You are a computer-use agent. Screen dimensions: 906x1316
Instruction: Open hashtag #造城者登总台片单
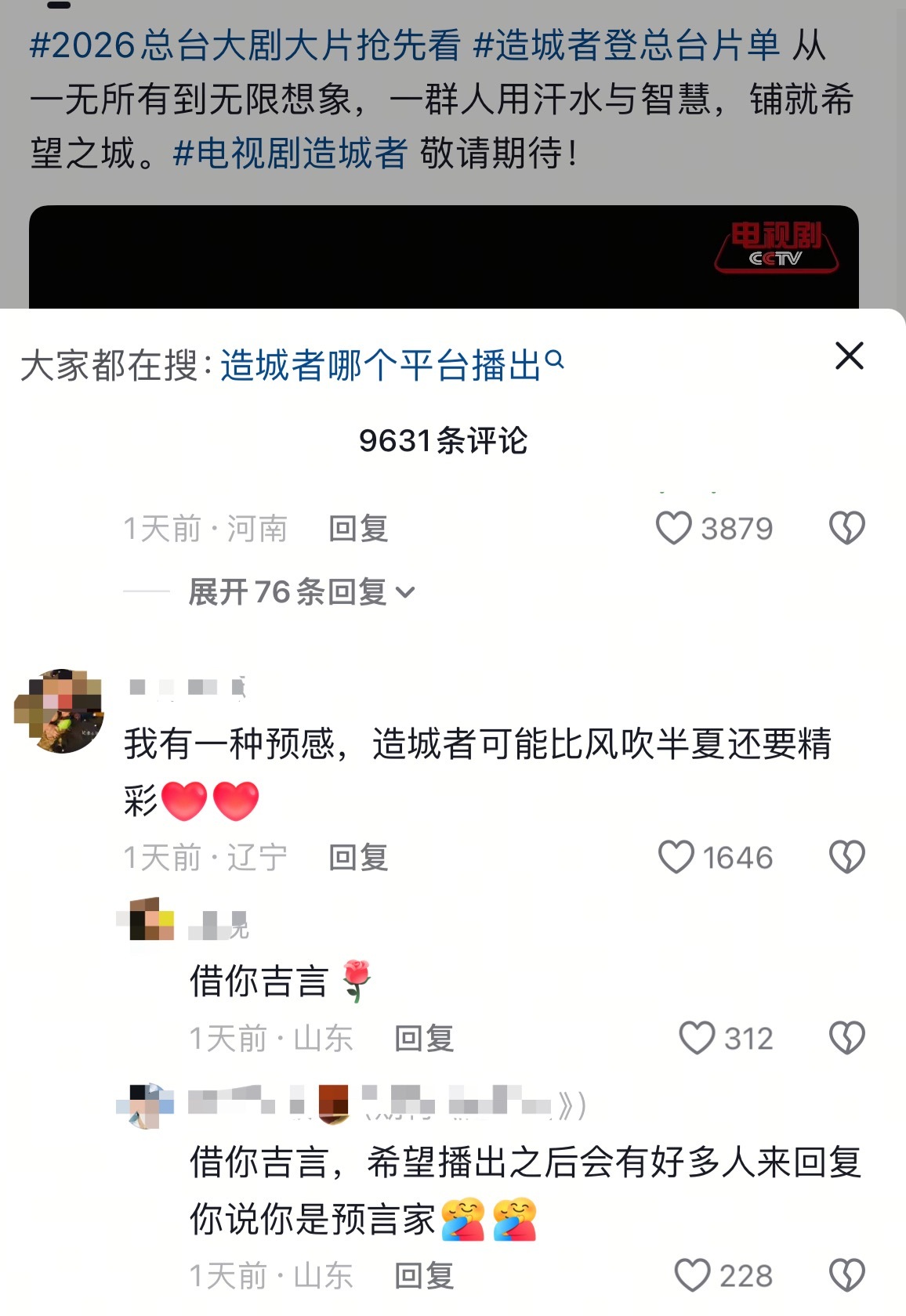[x=627, y=45]
